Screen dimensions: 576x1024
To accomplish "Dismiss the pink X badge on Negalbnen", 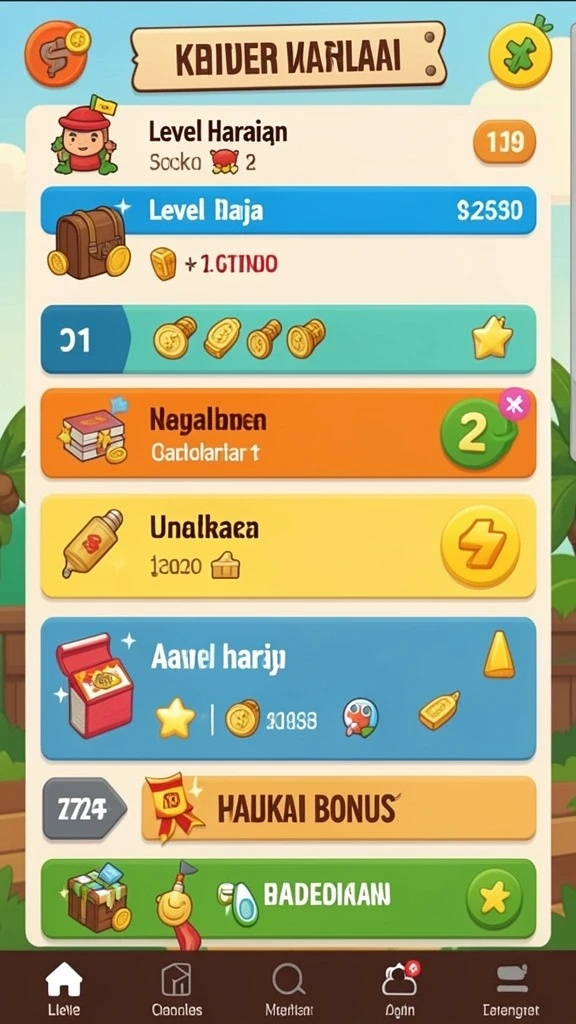I will 514,406.
